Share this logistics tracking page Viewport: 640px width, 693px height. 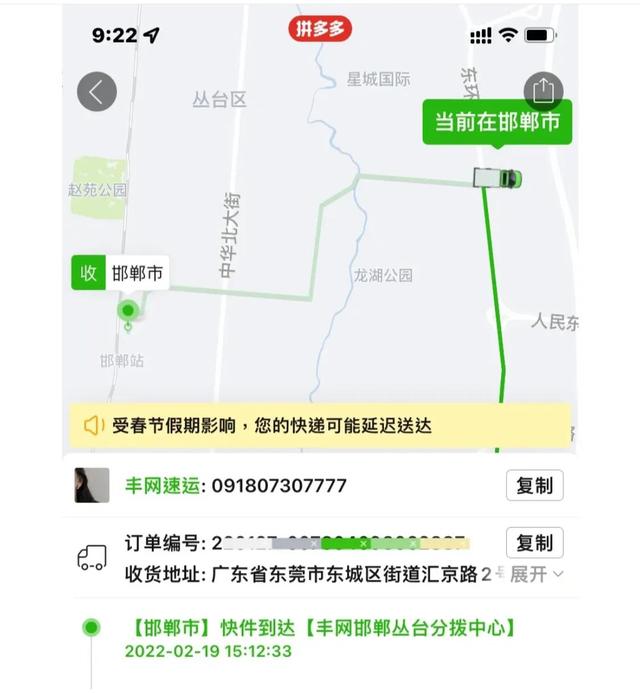point(543,91)
